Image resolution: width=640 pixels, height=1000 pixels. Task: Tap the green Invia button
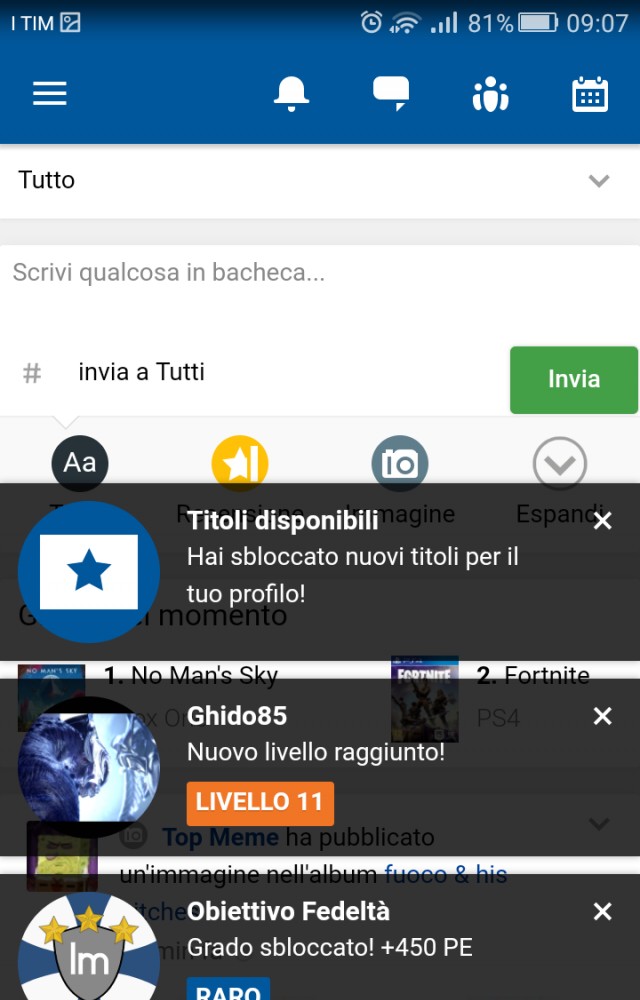point(573,379)
